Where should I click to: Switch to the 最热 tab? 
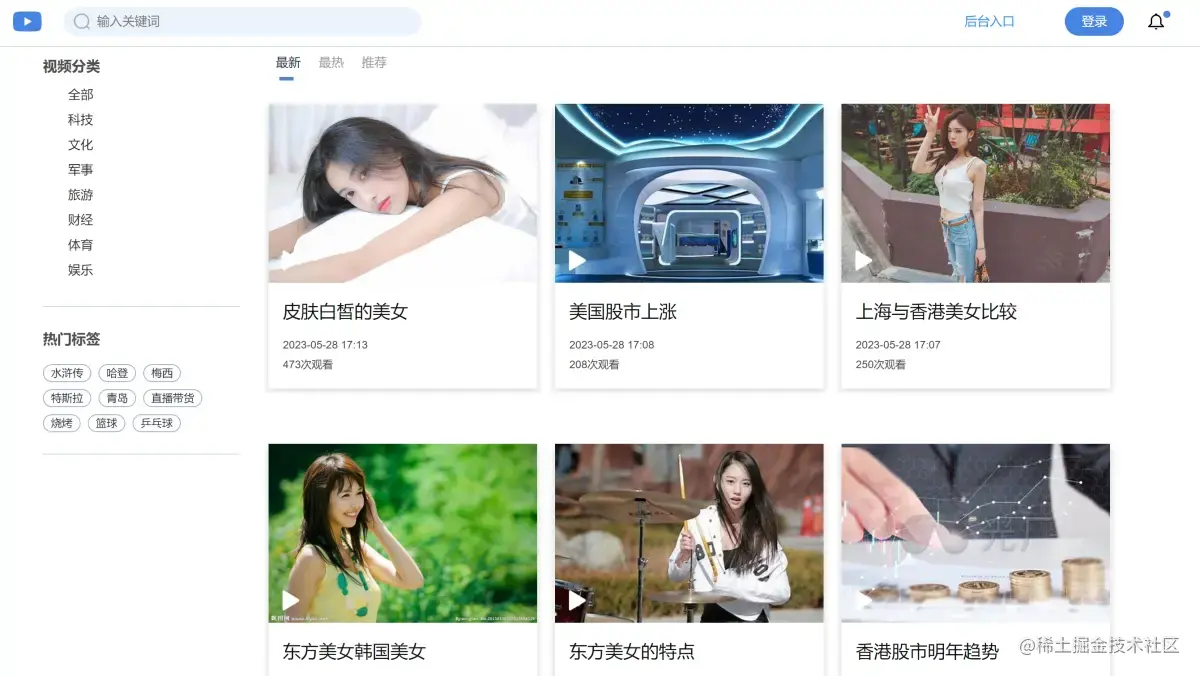(331, 62)
